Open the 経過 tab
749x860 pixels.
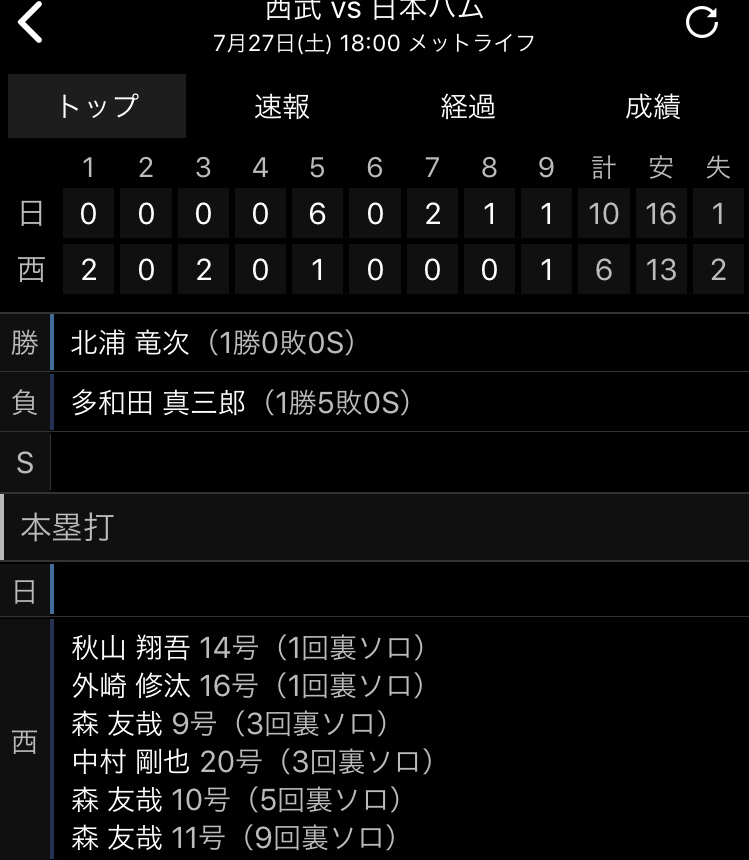point(468,106)
